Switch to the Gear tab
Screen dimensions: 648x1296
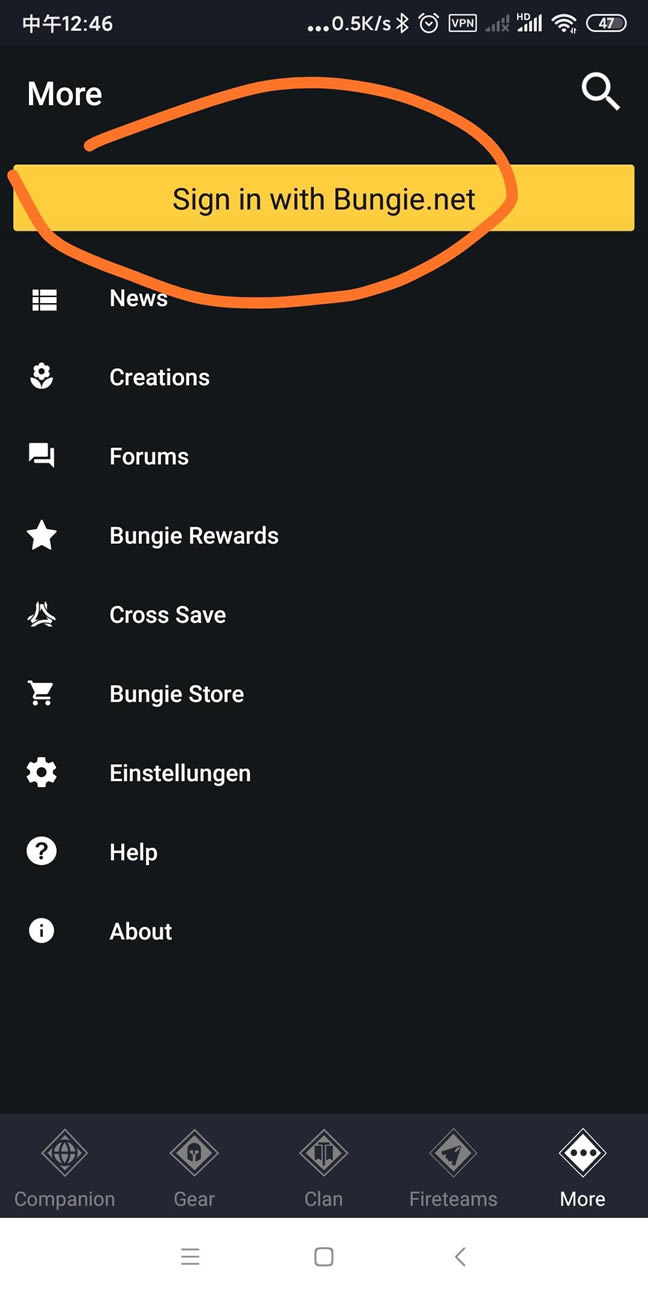point(194,1168)
